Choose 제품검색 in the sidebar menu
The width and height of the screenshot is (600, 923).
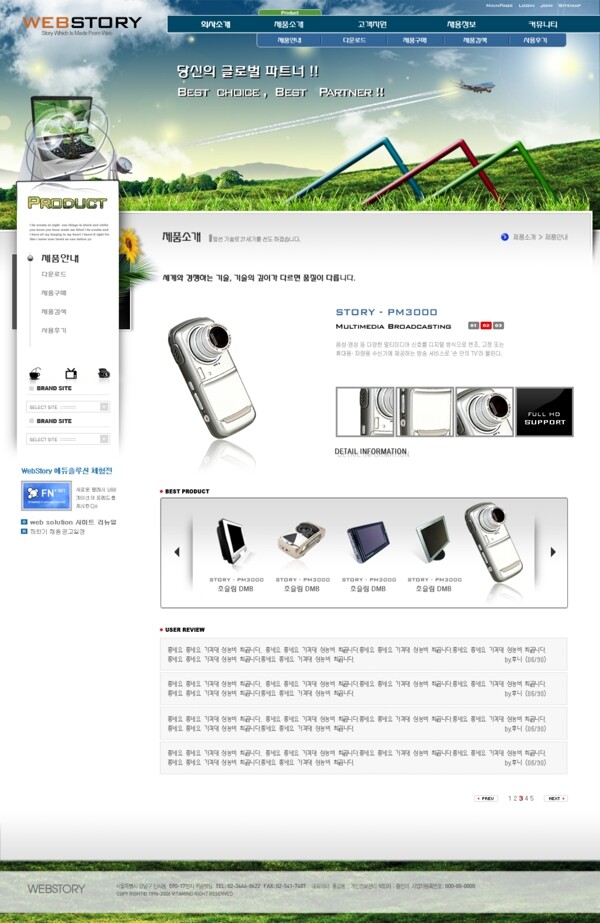click(x=54, y=311)
